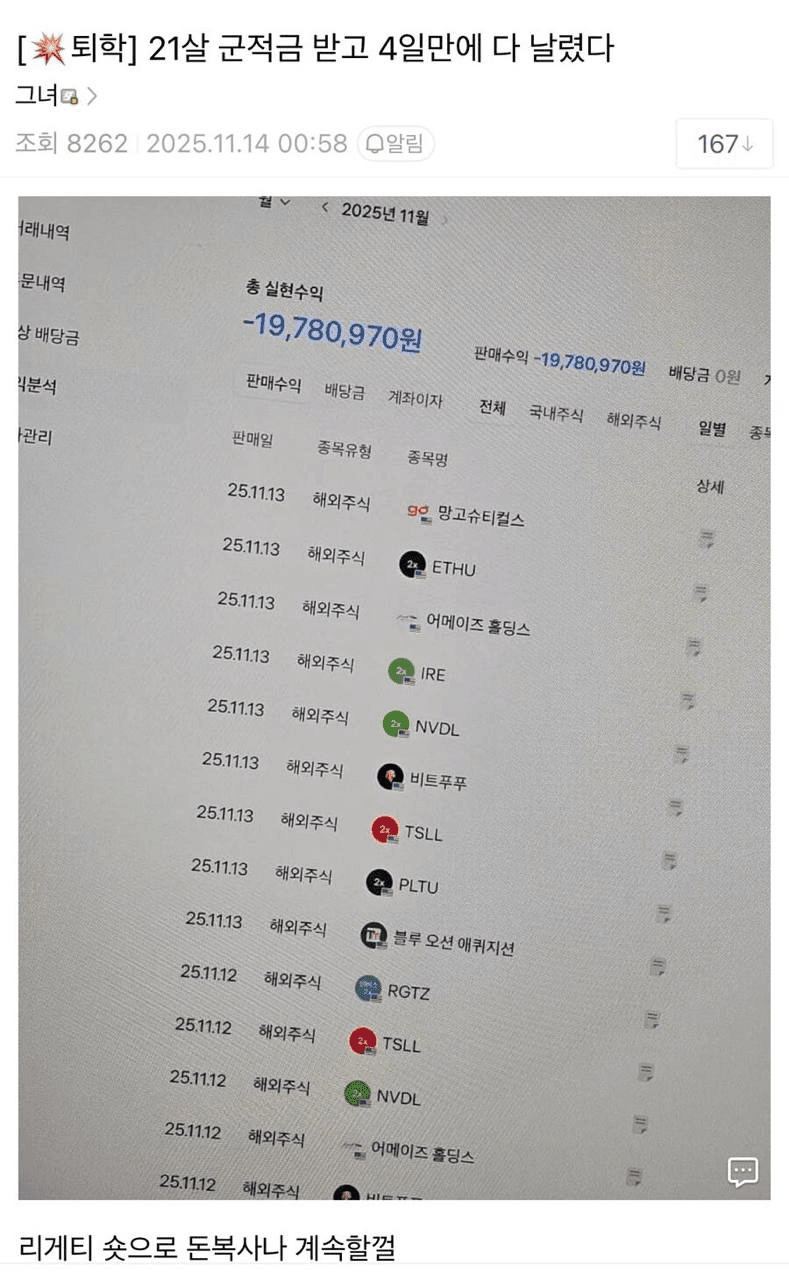Jump to the 167 comments
This screenshot has width=789, height=1280.
point(724,144)
